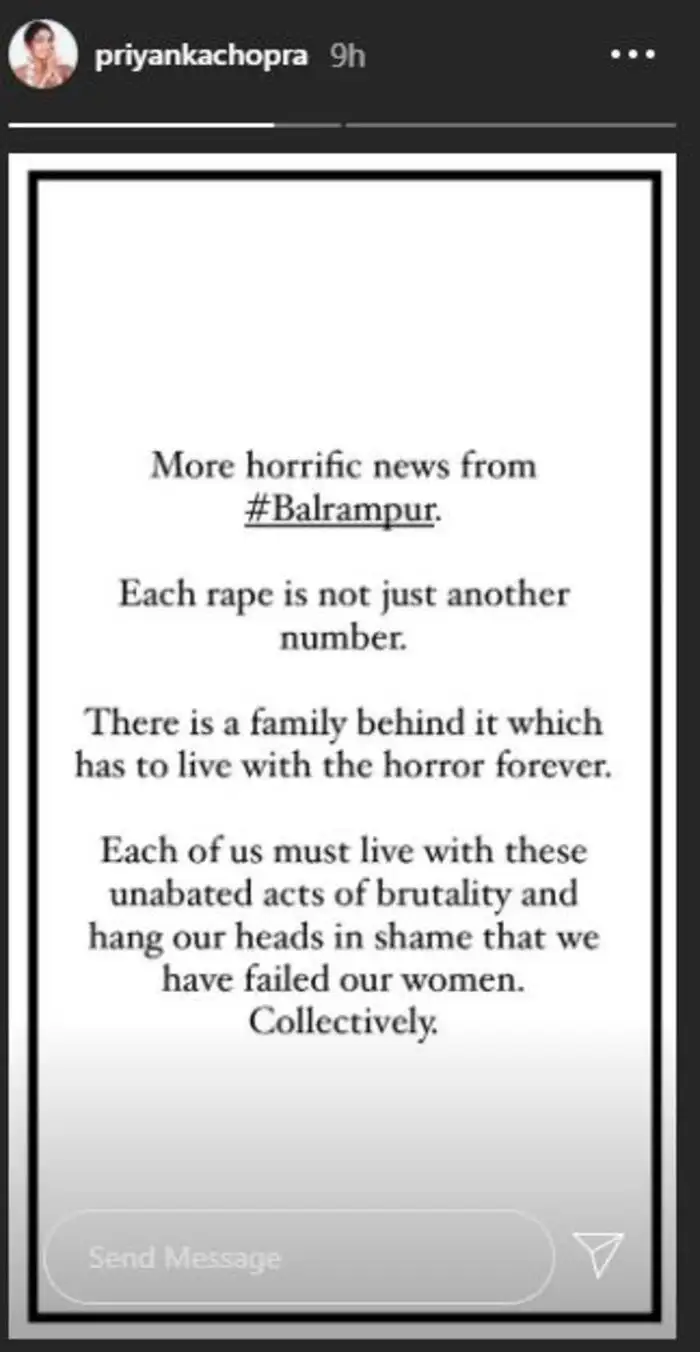700x1352 pixels.
Task: Open priyankachopra's profile picture
Action: point(43,54)
